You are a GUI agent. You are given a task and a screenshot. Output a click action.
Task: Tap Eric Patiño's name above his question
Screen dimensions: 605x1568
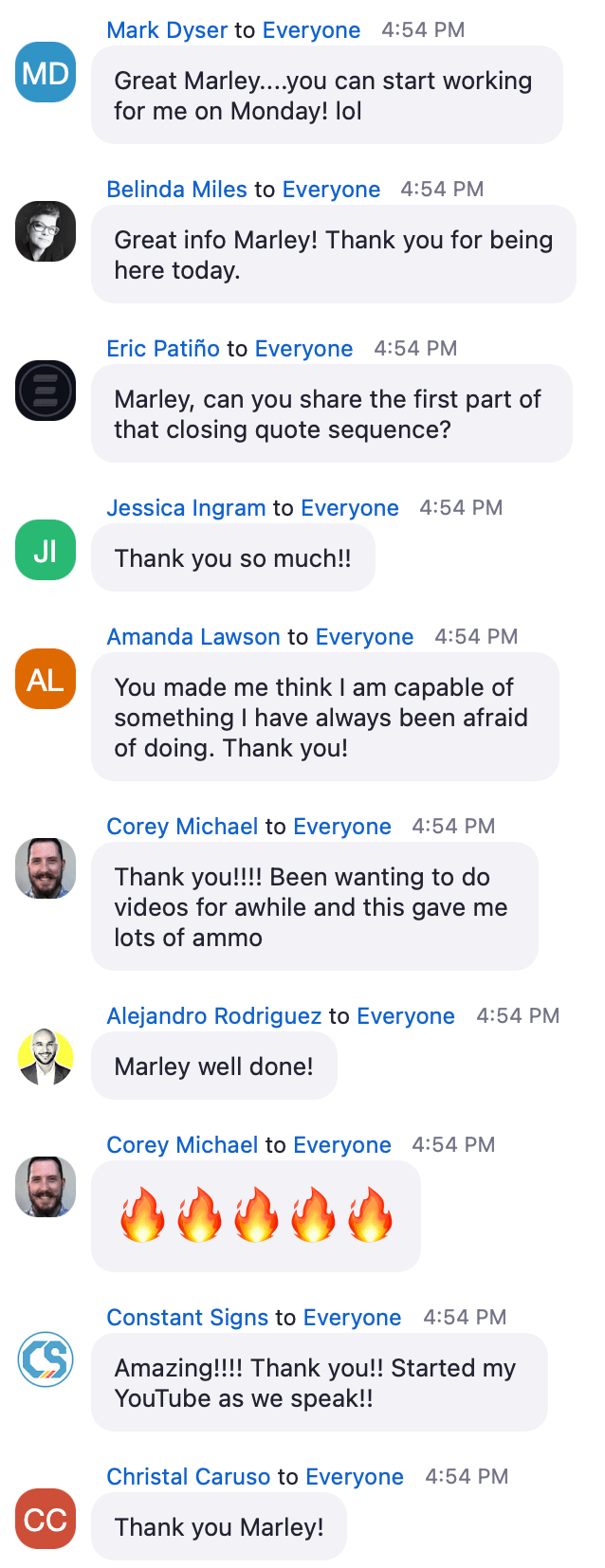click(x=163, y=349)
